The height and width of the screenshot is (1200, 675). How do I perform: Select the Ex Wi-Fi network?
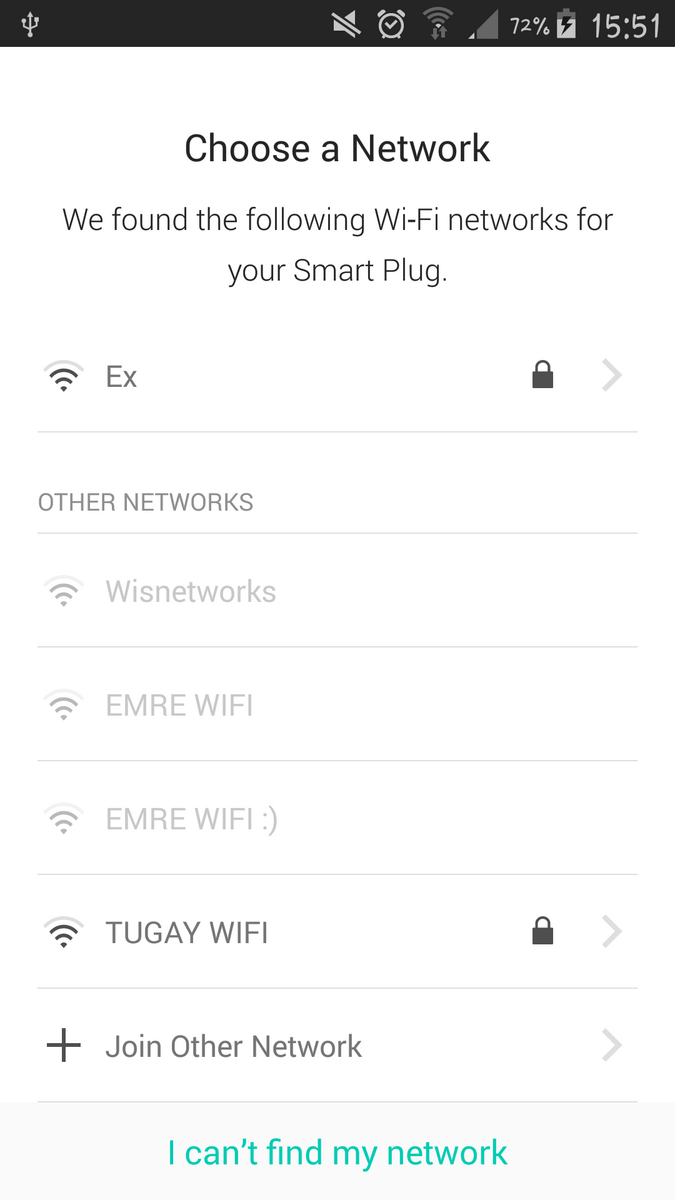(x=337, y=376)
